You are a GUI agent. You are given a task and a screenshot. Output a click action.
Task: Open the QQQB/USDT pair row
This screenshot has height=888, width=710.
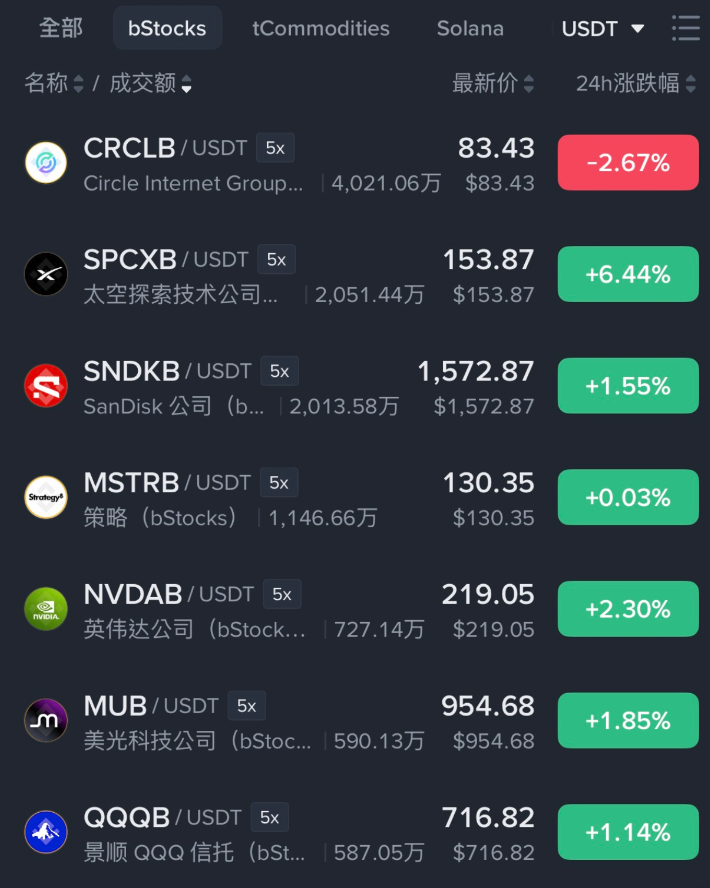pyautogui.click(x=355, y=832)
